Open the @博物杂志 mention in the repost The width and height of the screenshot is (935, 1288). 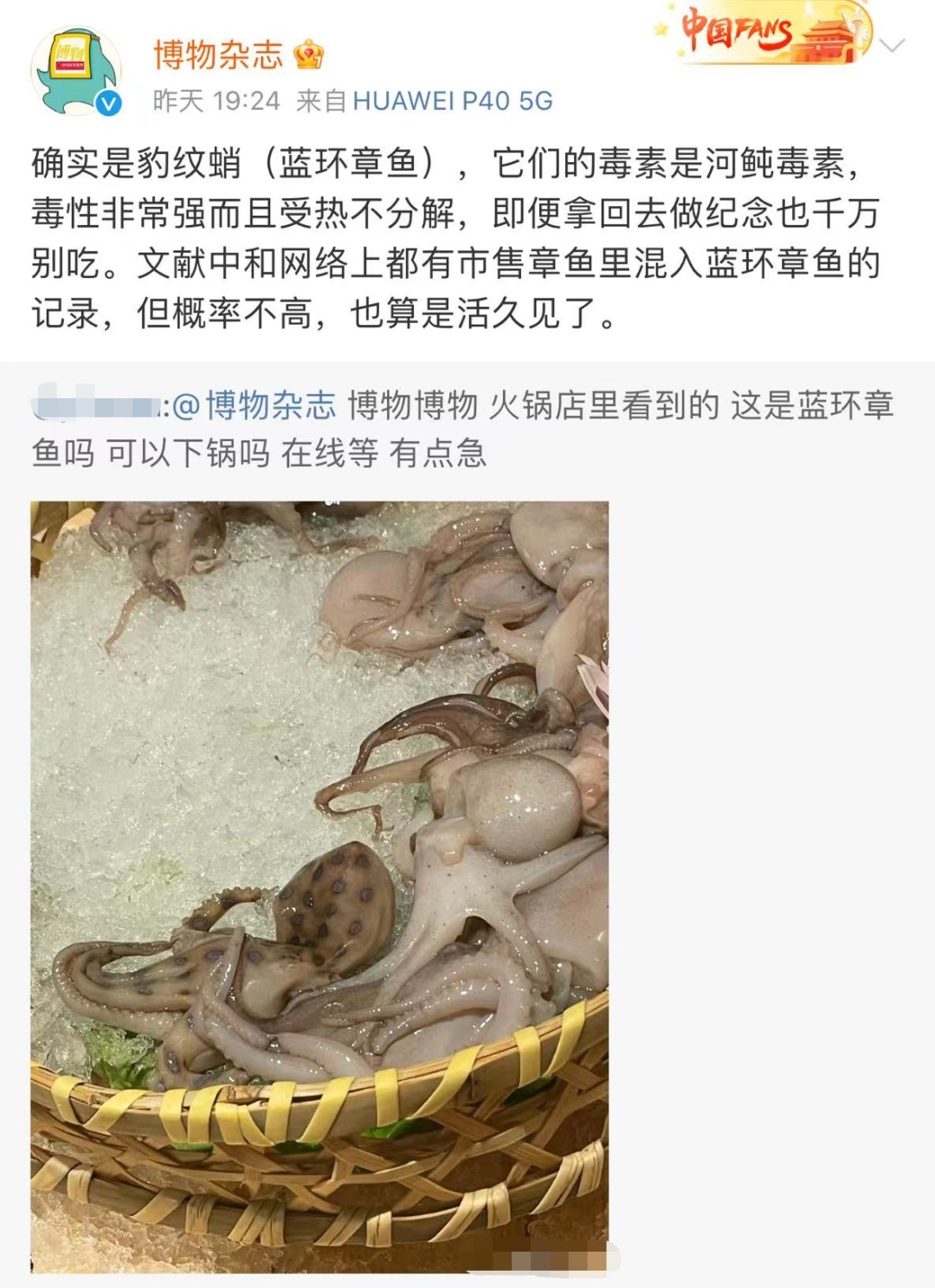[255, 405]
